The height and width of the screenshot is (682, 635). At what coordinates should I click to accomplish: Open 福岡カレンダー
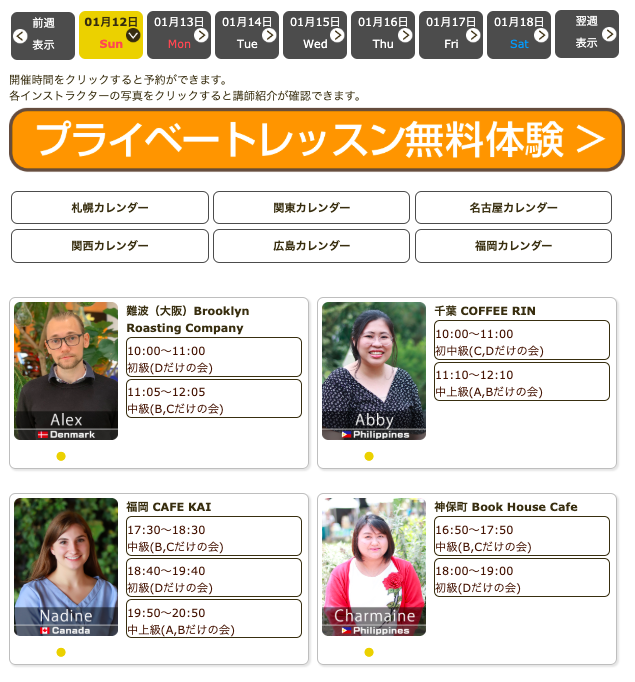(513, 246)
